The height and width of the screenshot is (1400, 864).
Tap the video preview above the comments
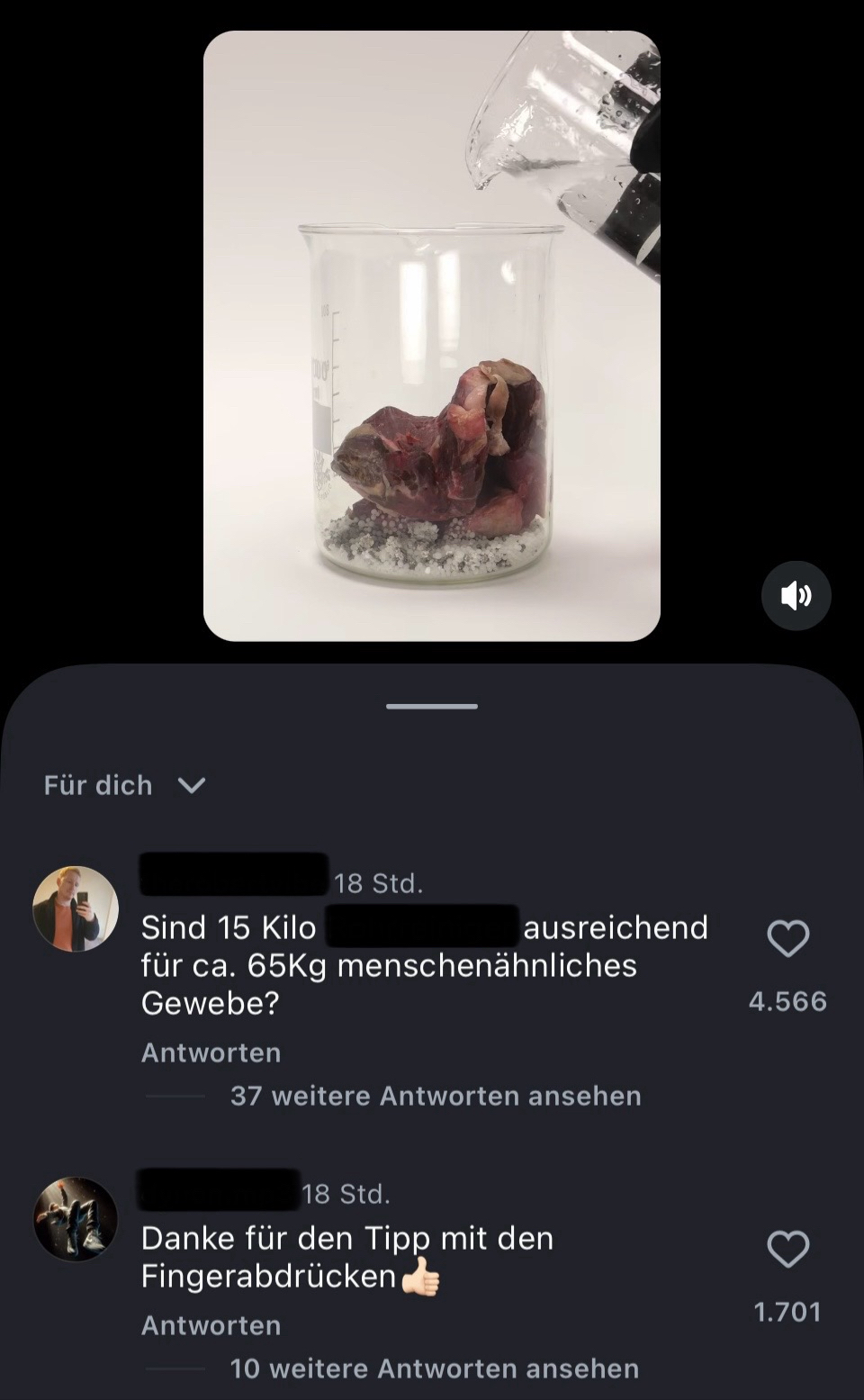[x=432, y=336]
